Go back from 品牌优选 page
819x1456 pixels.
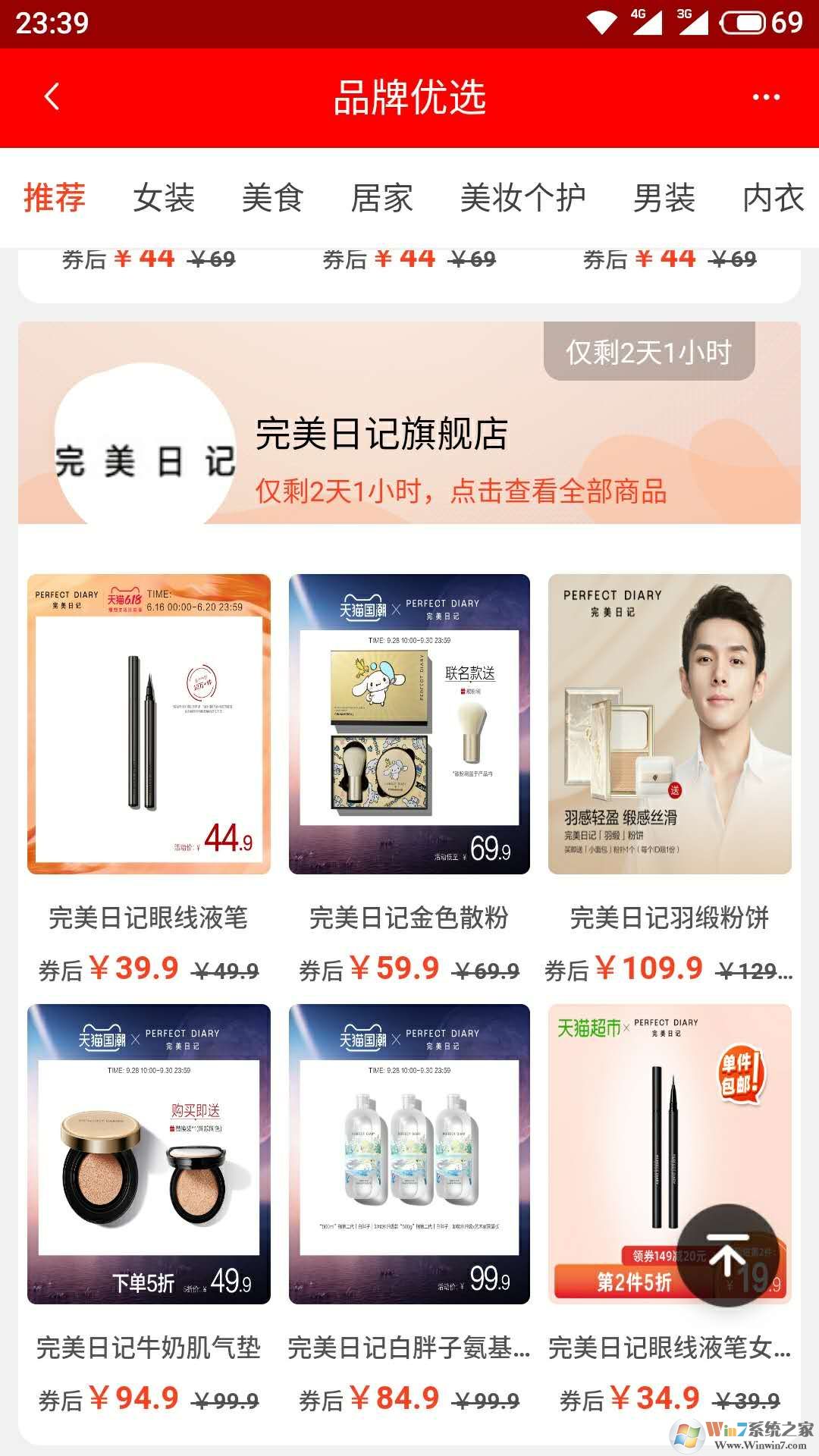(x=52, y=97)
